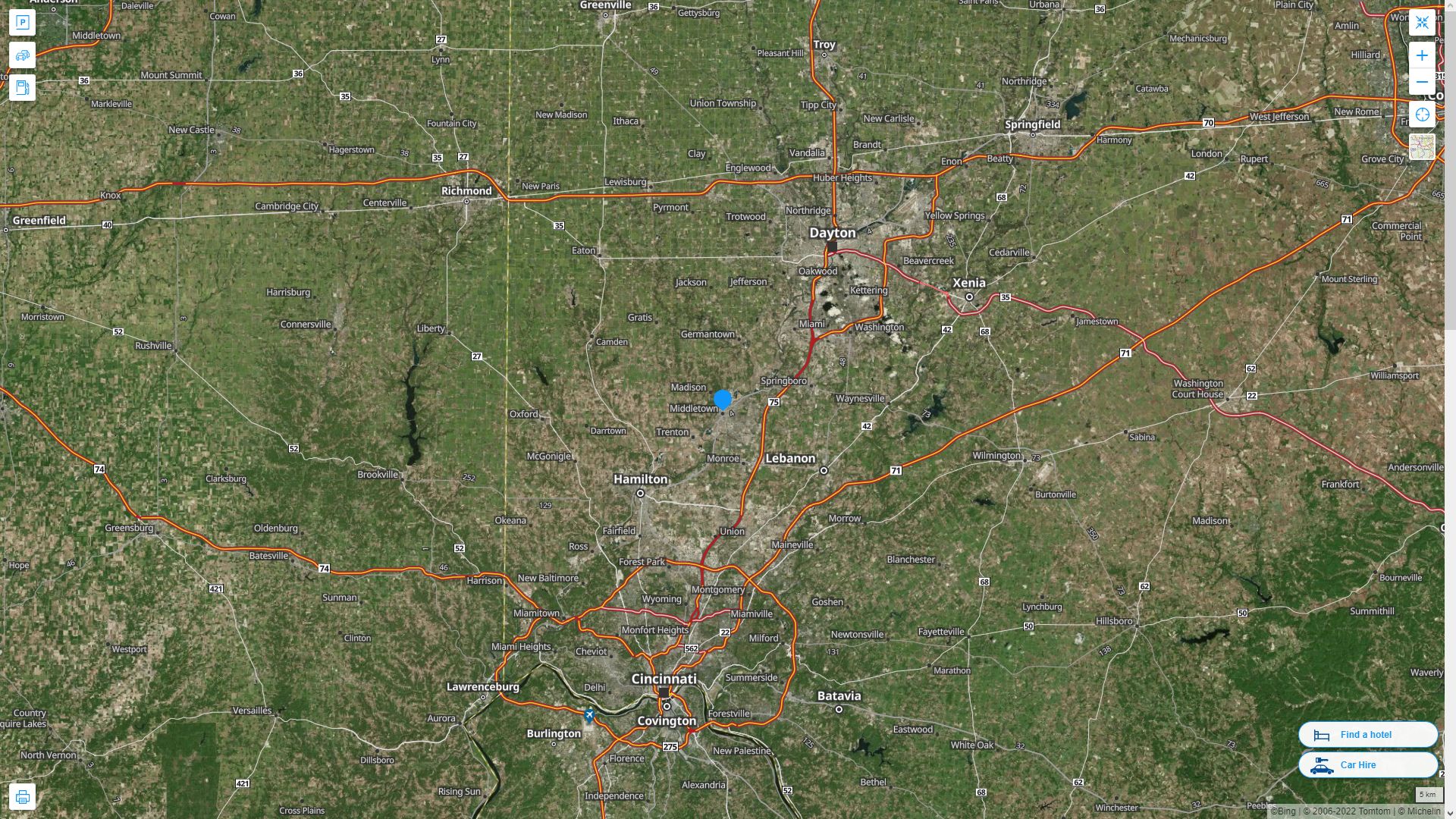Show parking locations on the map
Image resolution: width=1456 pixels, height=819 pixels.
(22, 23)
